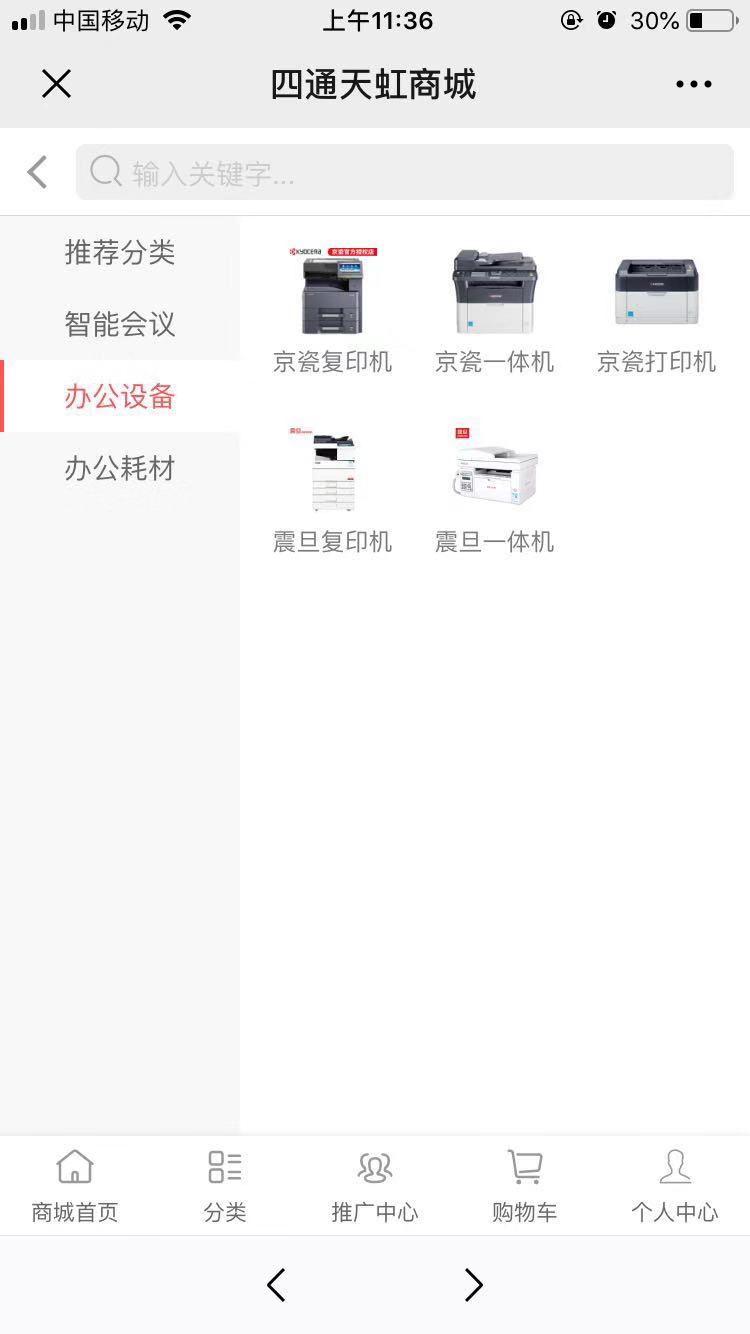The width and height of the screenshot is (750, 1334).
Task: Select the 办公设备 category
Action: point(120,396)
